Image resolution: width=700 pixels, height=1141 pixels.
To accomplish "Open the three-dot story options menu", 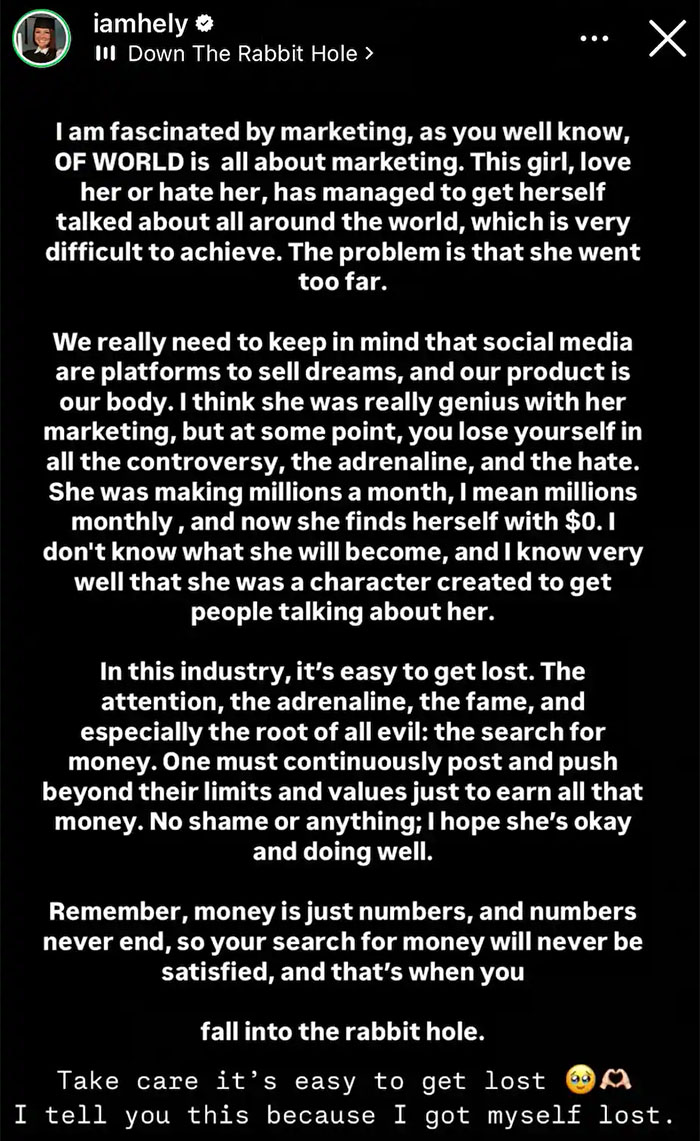I will pyautogui.click(x=594, y=39).
